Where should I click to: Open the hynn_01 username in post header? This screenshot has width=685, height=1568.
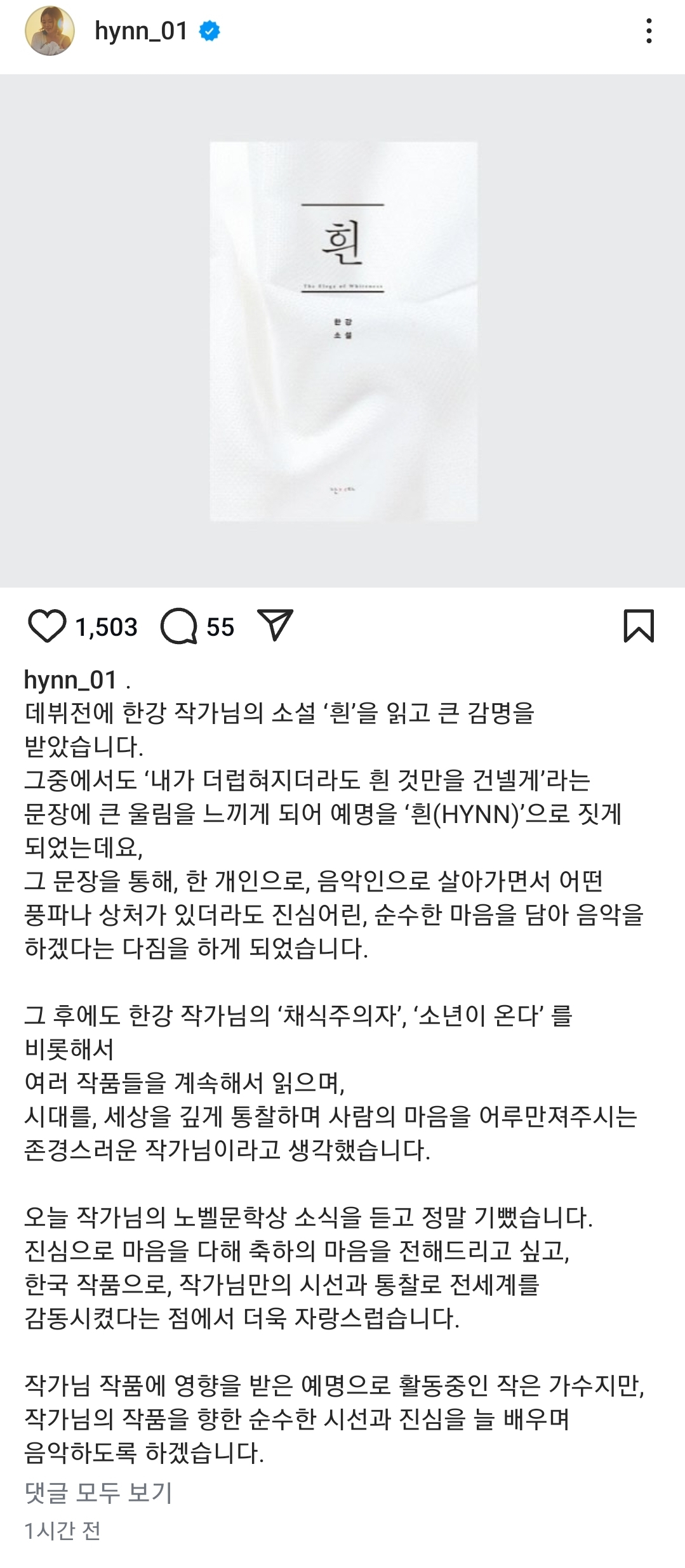click(x=141, y=31)
